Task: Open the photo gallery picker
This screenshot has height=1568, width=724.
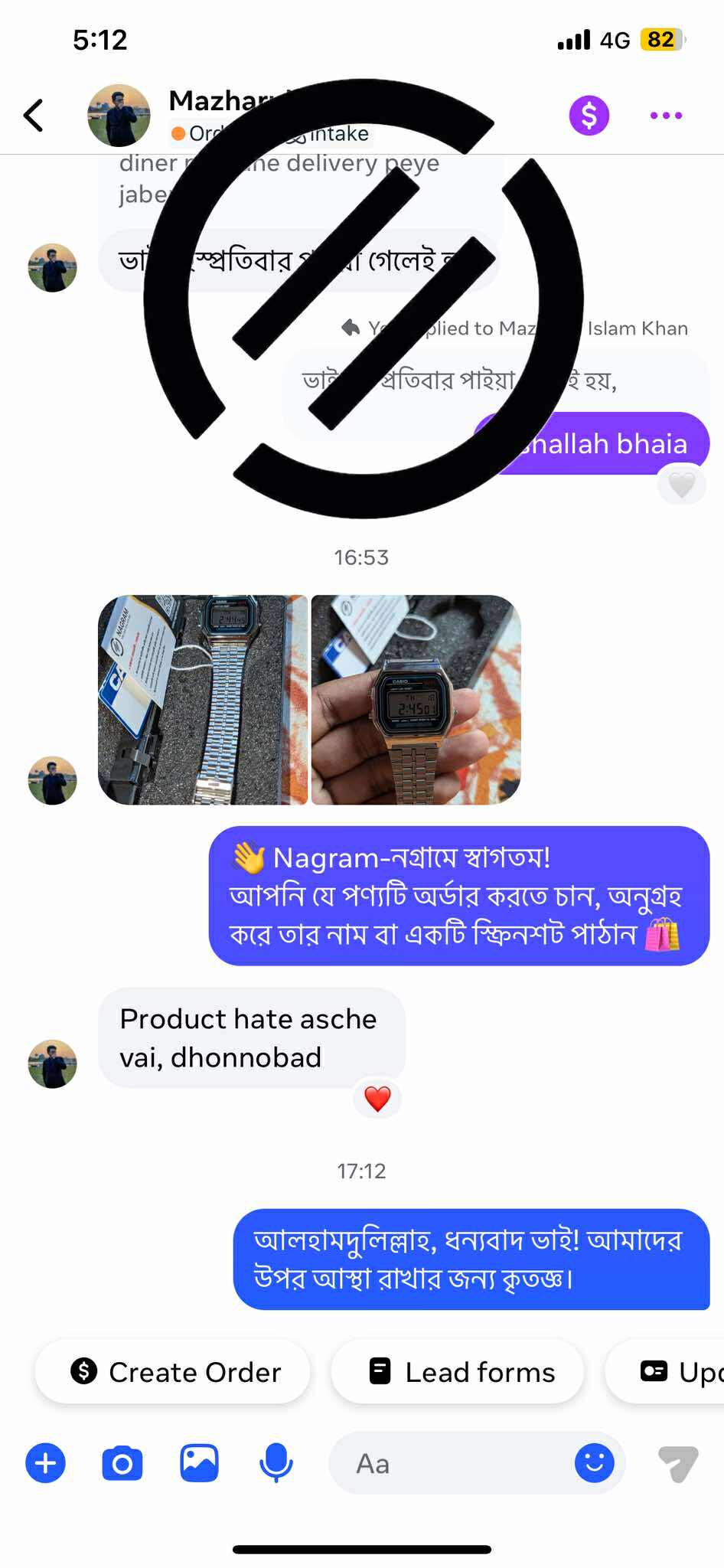Action: pos(199,1463)
